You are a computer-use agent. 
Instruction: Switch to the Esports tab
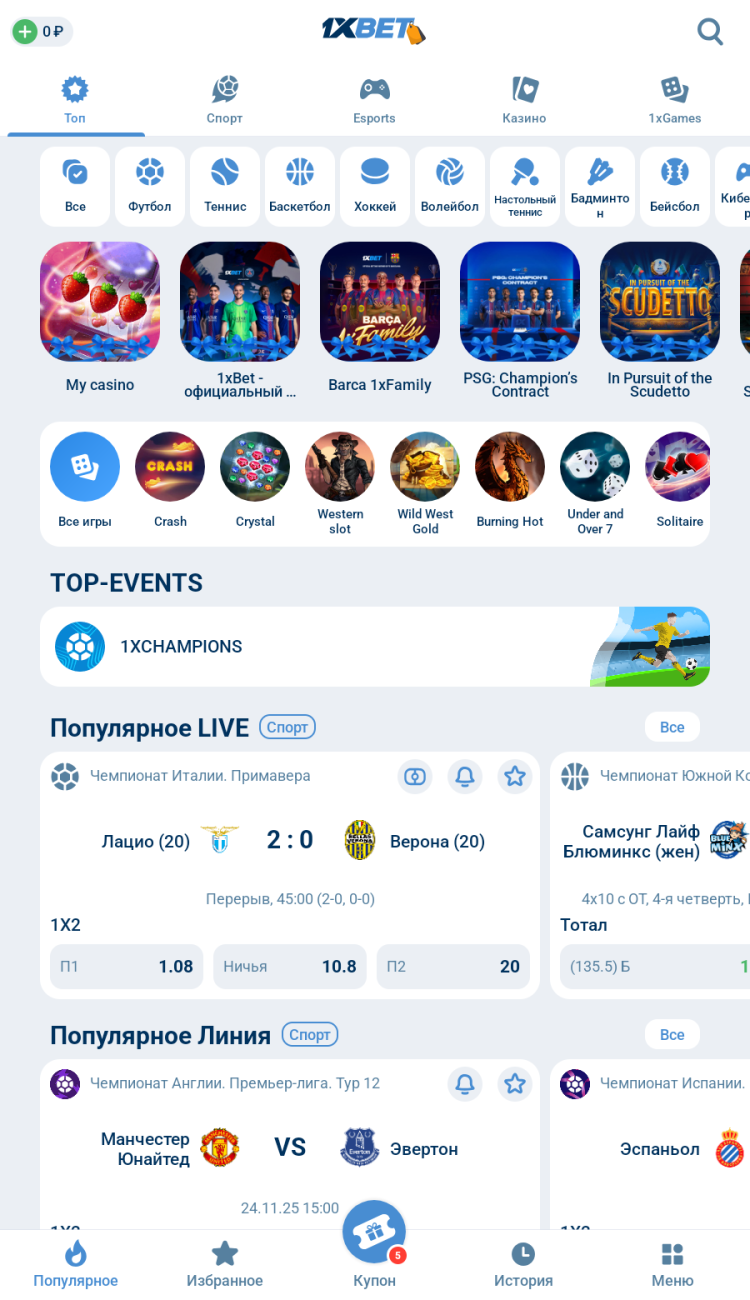point(375,100)
